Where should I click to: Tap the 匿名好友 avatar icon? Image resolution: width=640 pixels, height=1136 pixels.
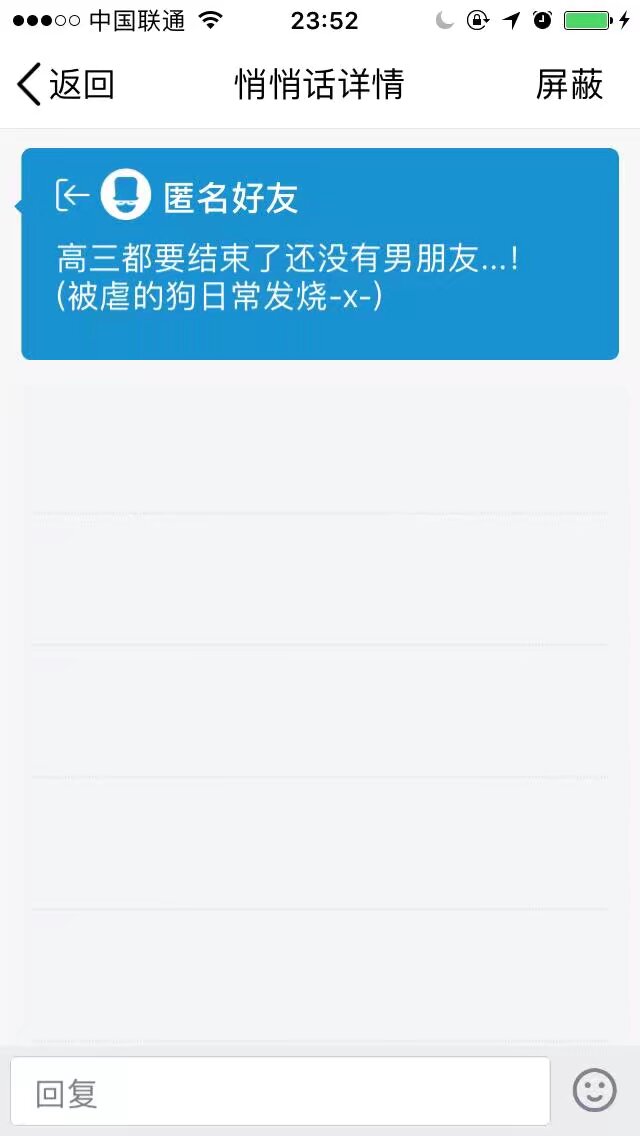pyautogui.click(x=125, y=194)
